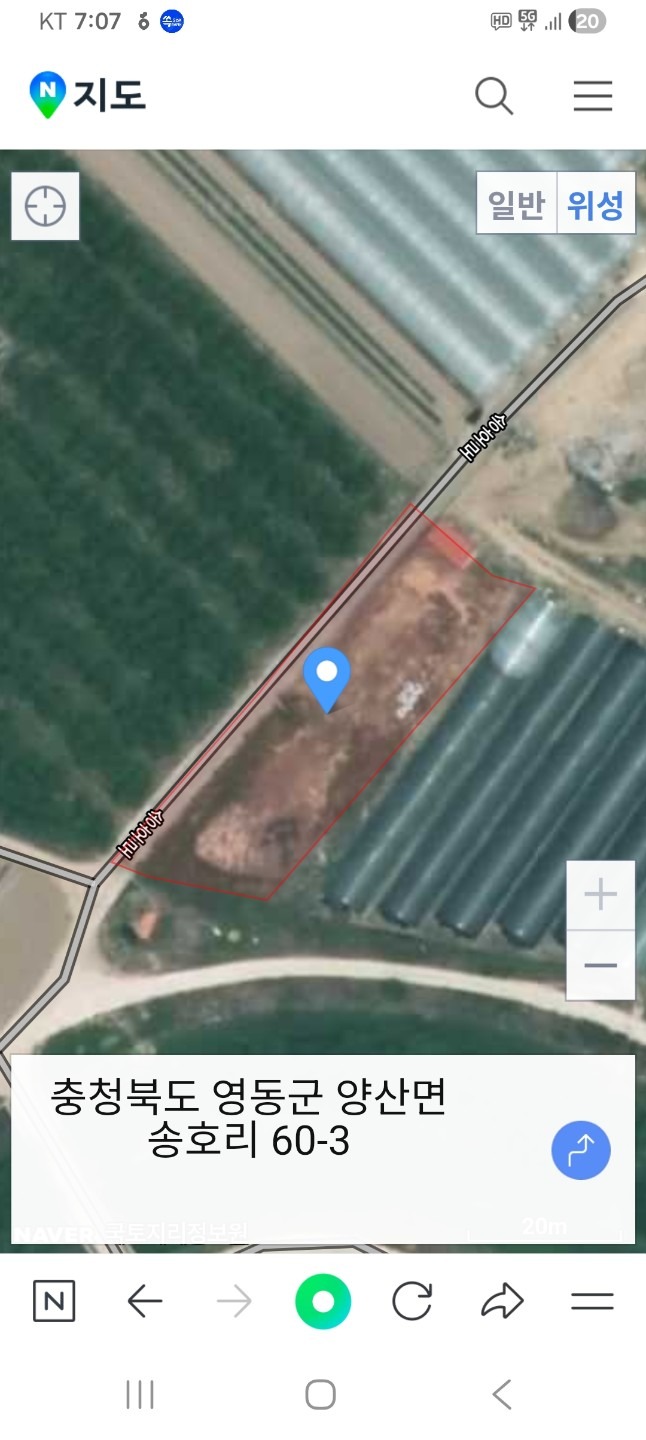Share this page
Viewport: 646px width, 1440px height.
(502, 1301)
